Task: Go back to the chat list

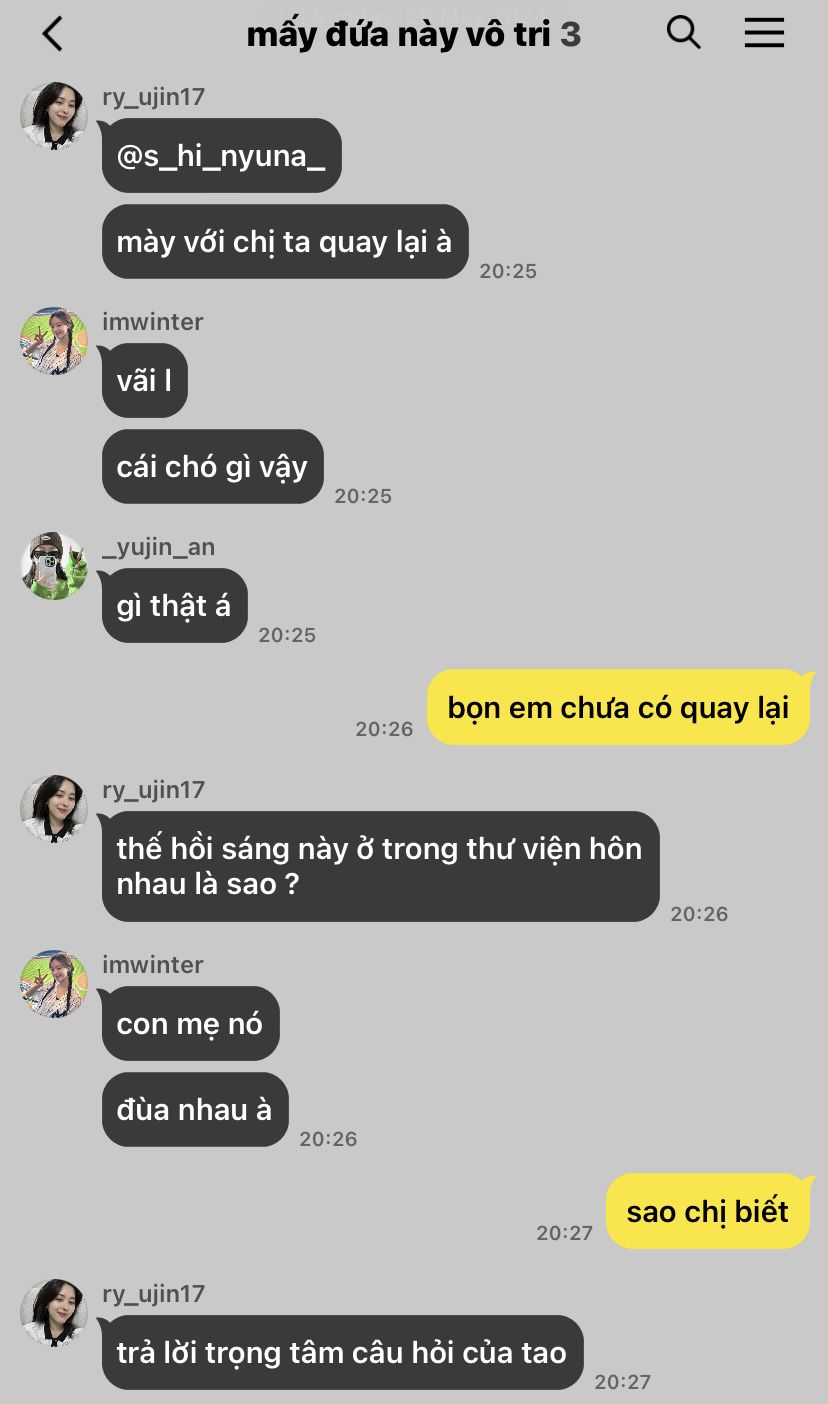Action: (52, 34)
